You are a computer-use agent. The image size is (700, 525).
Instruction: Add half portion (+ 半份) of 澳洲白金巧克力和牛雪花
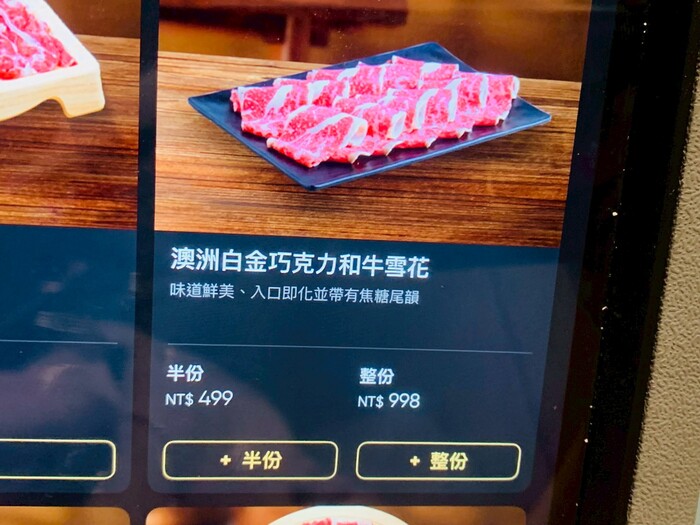click(250, 460)
